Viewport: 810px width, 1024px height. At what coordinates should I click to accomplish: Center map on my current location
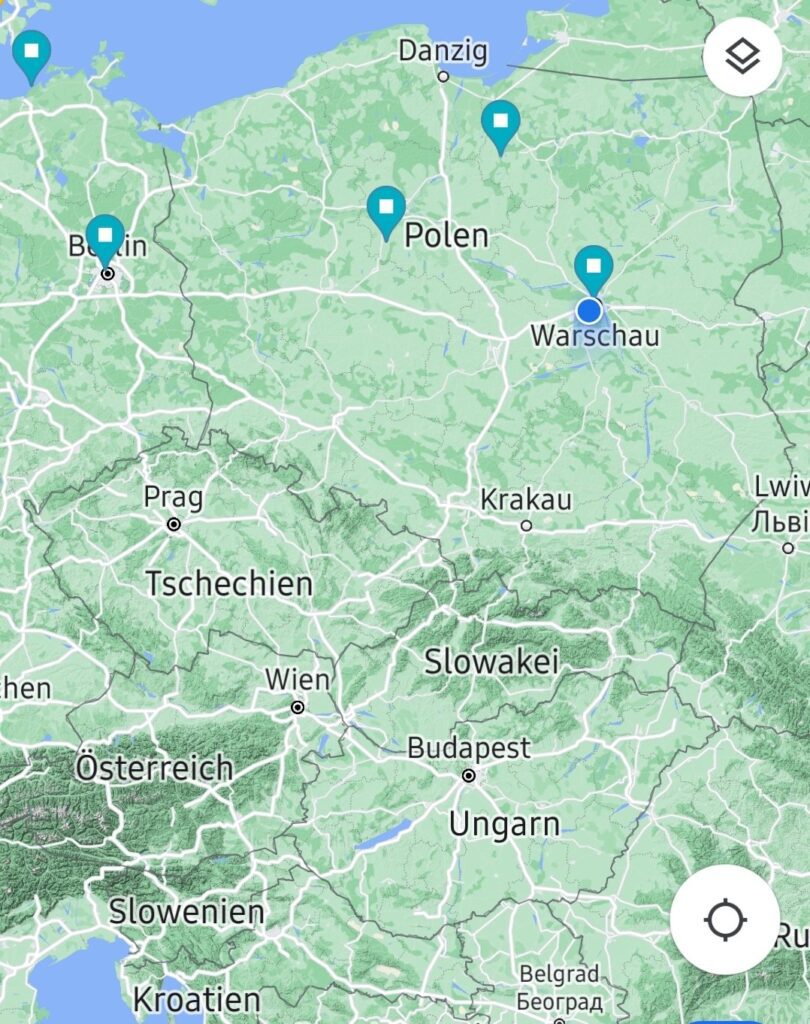[x=725, y=919]
